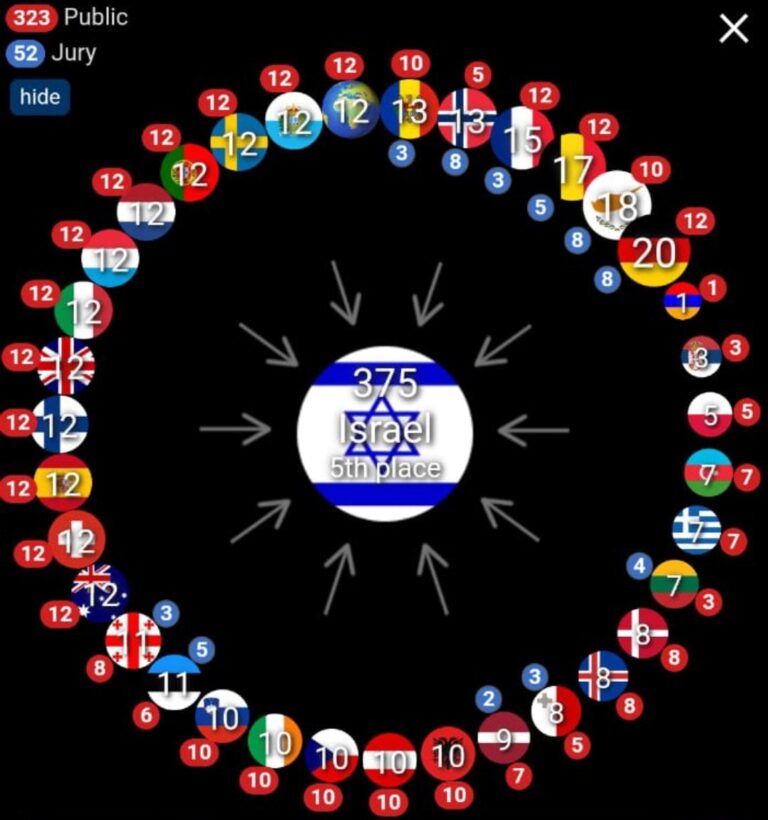Open the Italy flag circle
Image resolution: width=768 pixels, height=820 pixels.
pyautogui.click(x=84, y=310)
